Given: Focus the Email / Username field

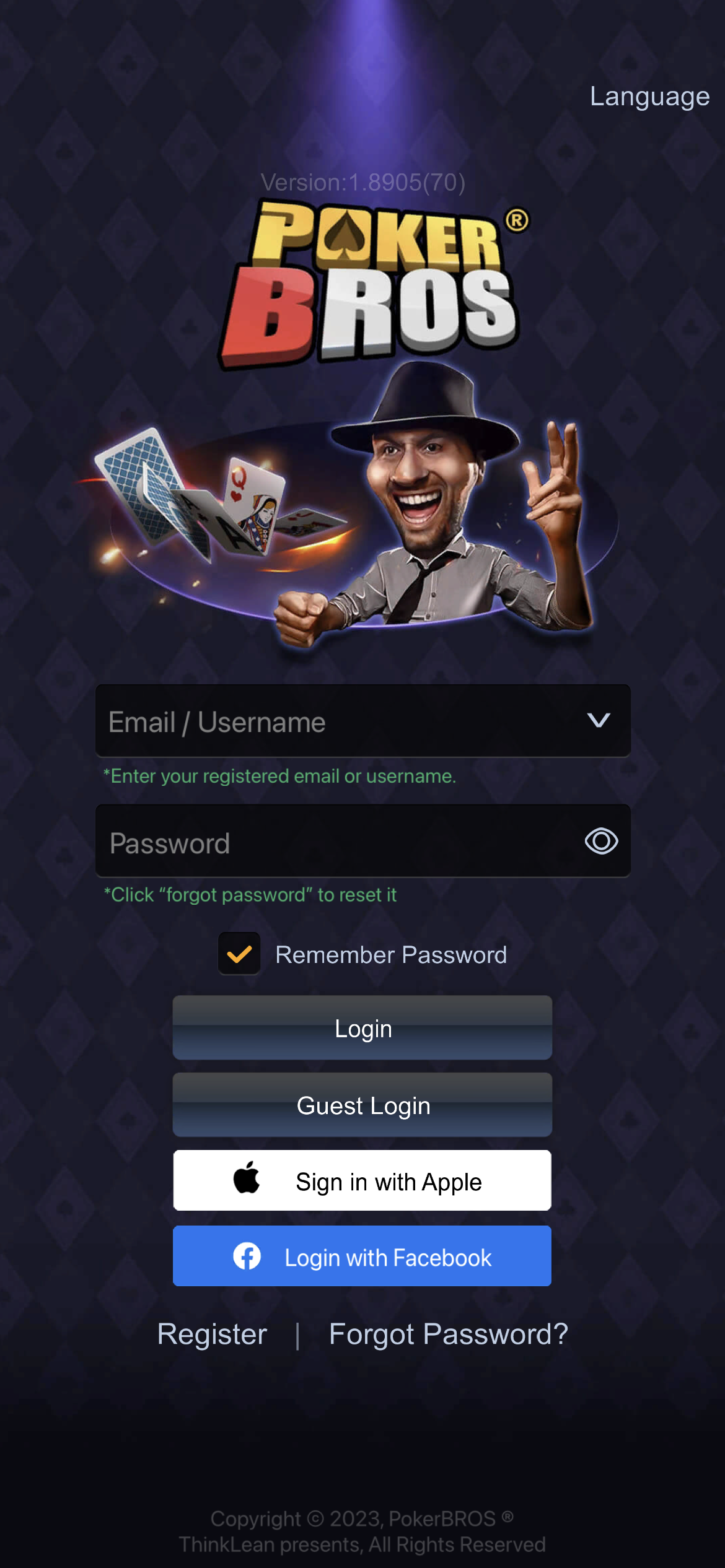Looking at the screenshot, I should 335,721.
